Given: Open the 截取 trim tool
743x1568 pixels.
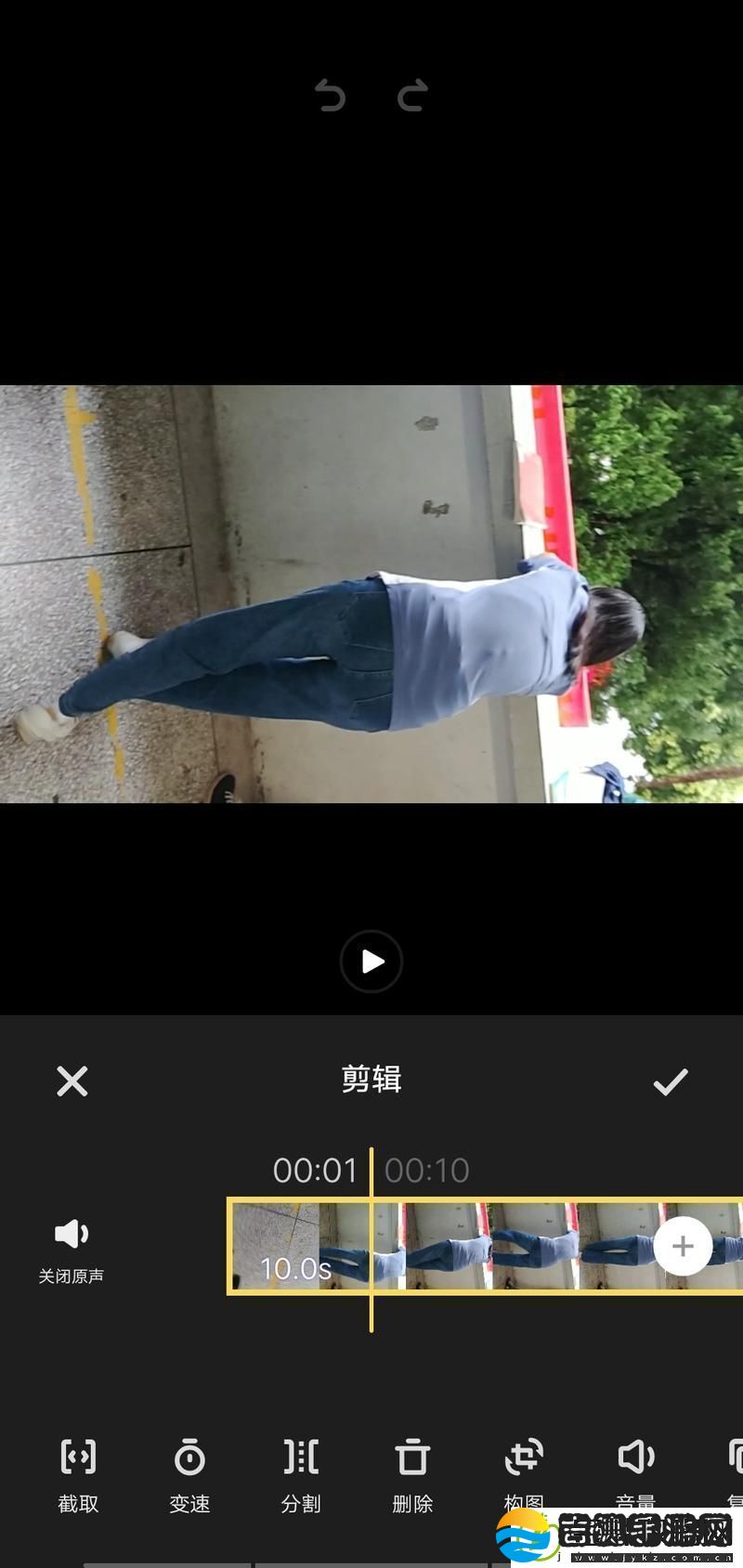Looking at the screenshot, I should [x=78, y=1473].
